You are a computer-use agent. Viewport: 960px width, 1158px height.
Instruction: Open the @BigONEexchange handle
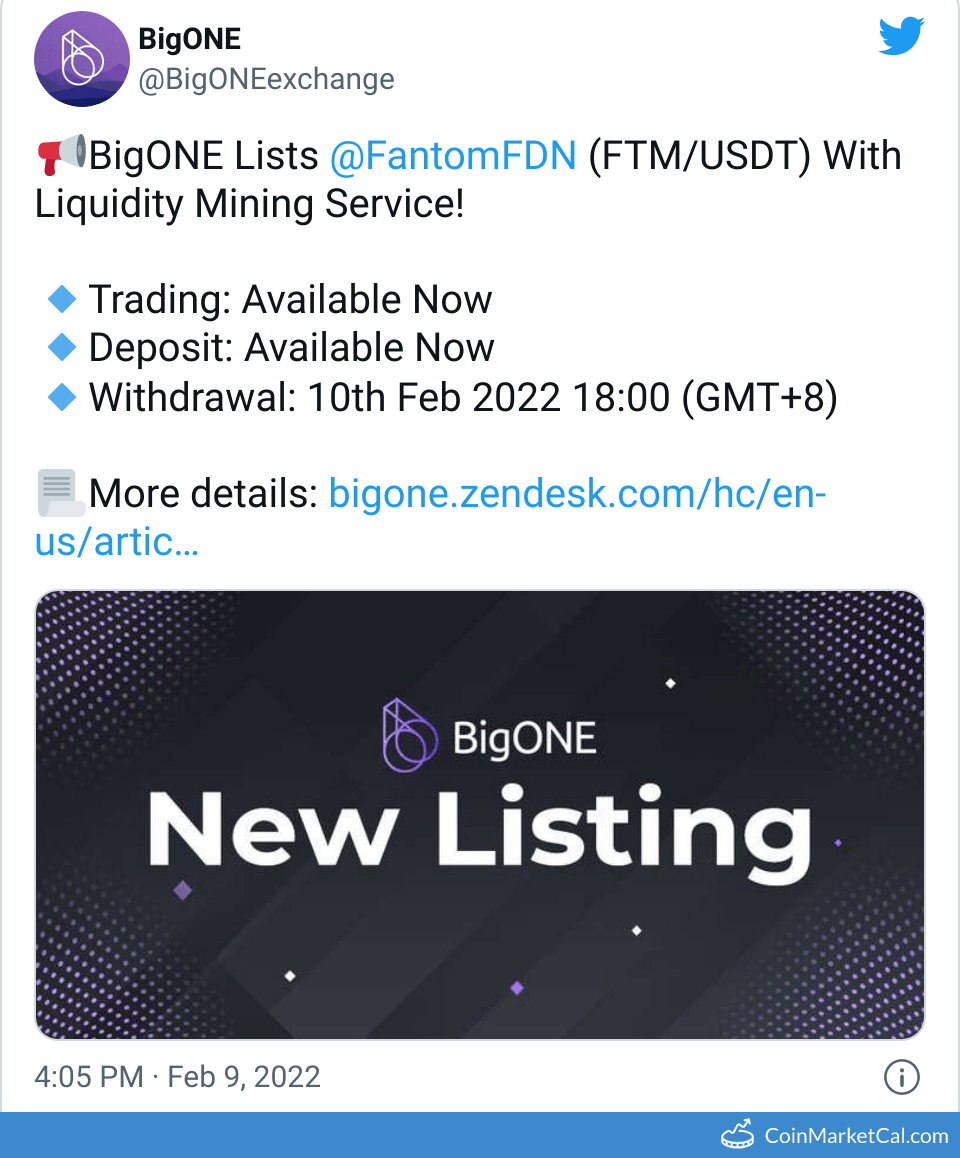(x=266, y=79)
